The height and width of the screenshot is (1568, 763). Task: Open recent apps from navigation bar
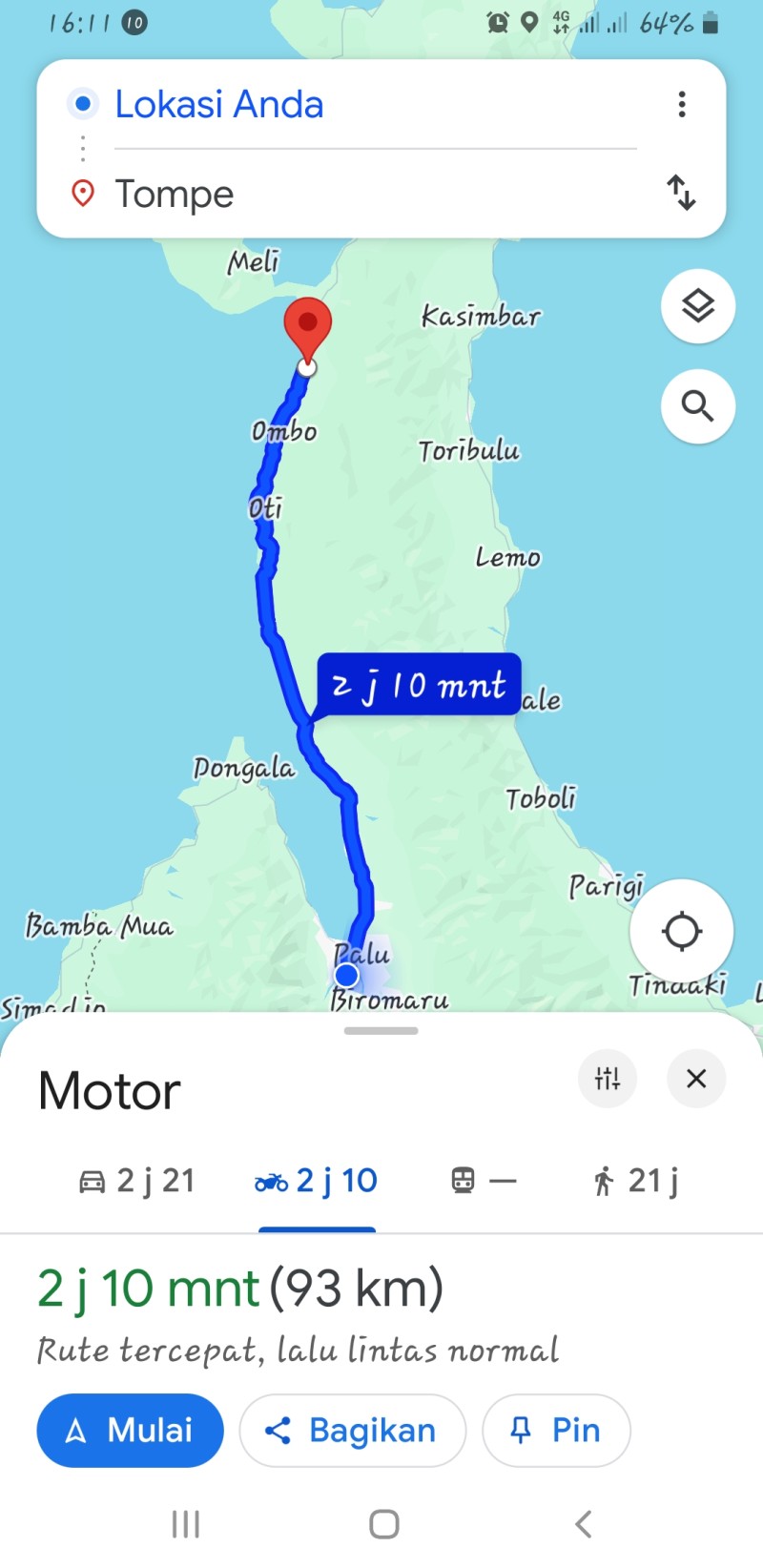[x=186, y=1524]
